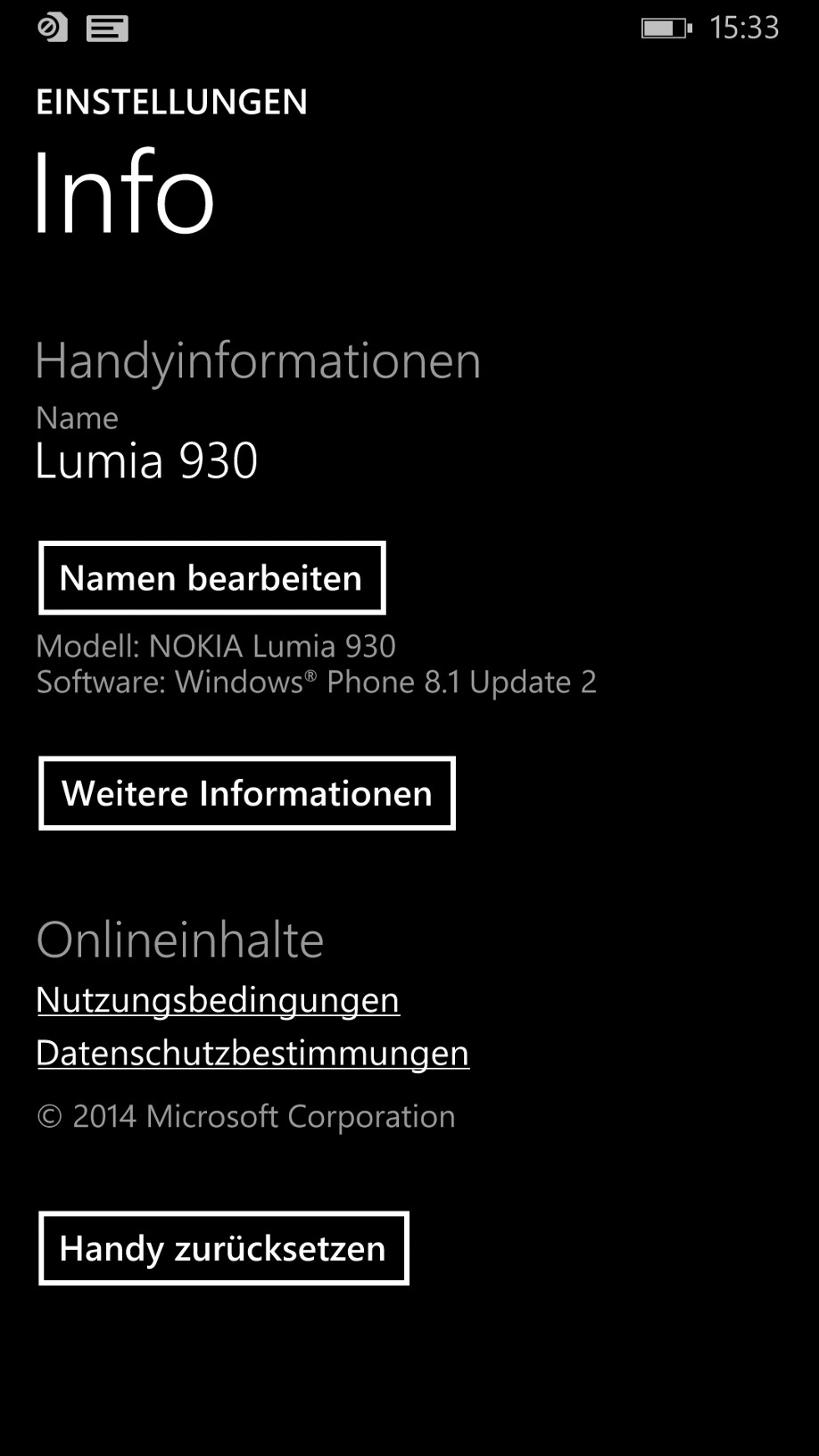Select Handy zurücksetzen
This screenshot has width=819, height=1456.
tap(224, 1248)
